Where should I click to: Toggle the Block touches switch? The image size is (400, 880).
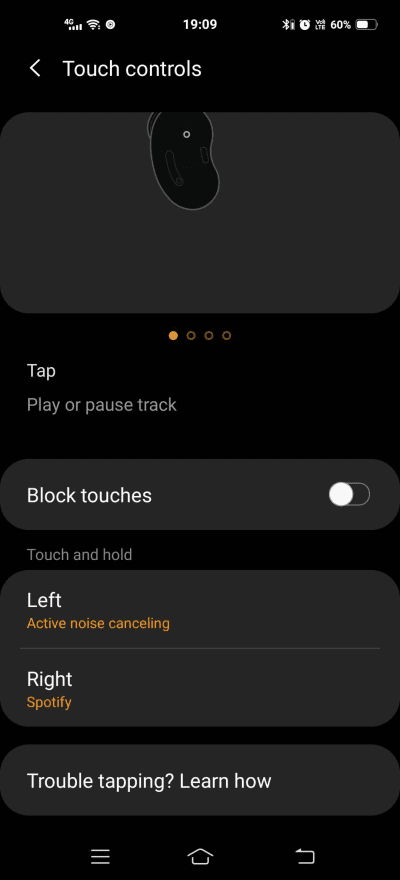point(349,495)
